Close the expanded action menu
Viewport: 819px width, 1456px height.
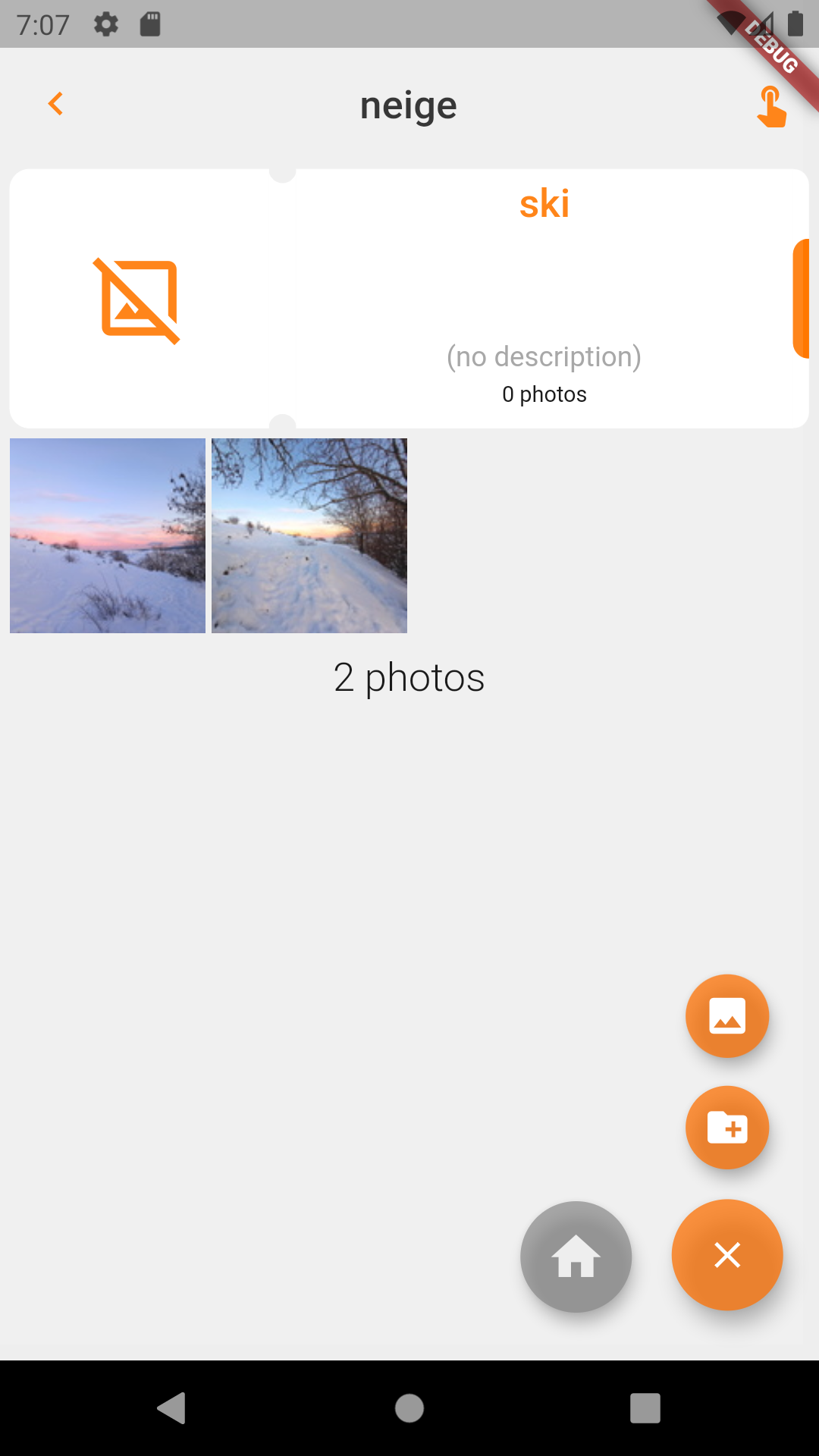[726, 1255]
